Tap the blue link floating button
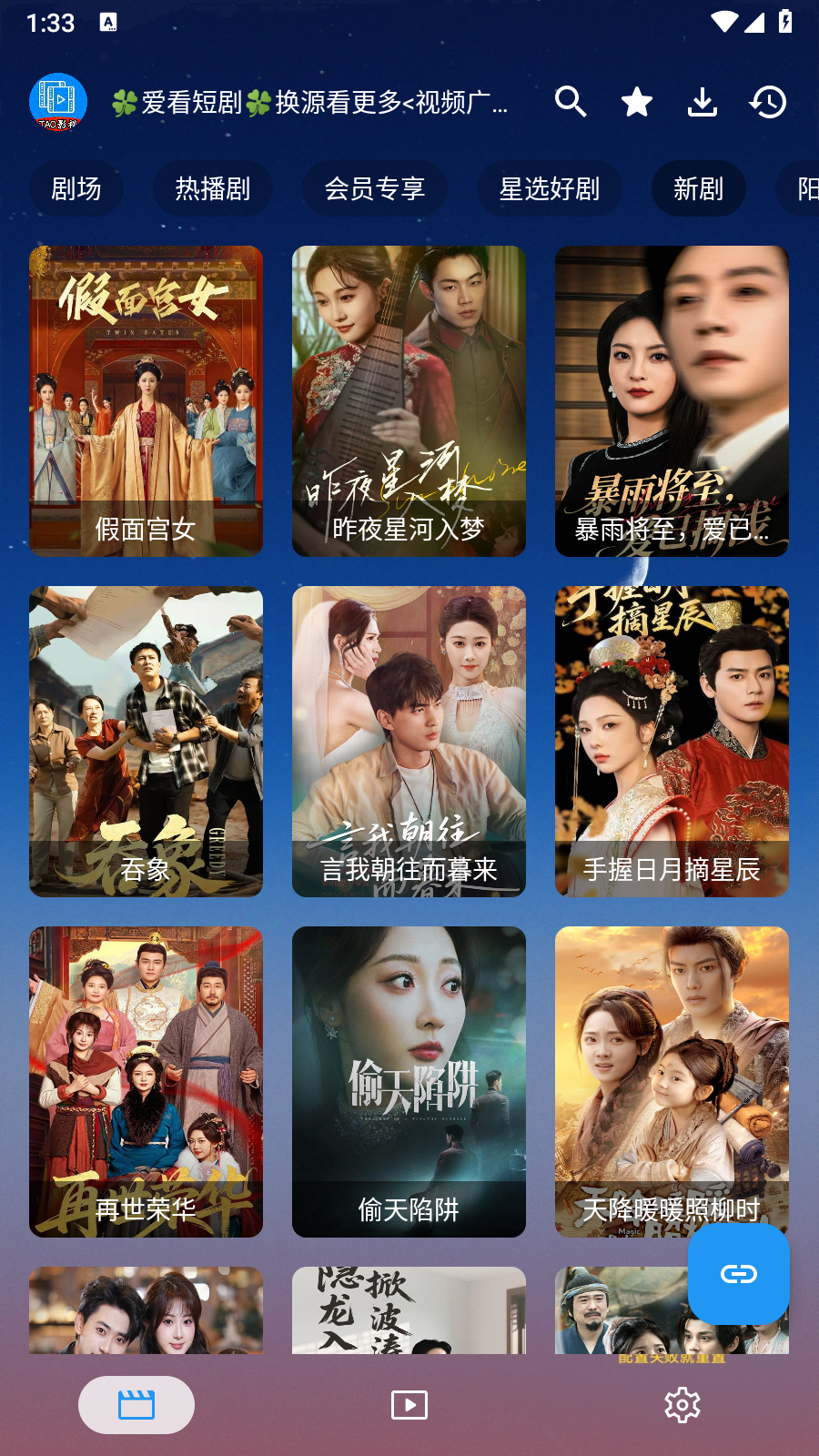Image resolution: width=819 pixels, height=1456 pixels. (x=738, y=1274)
